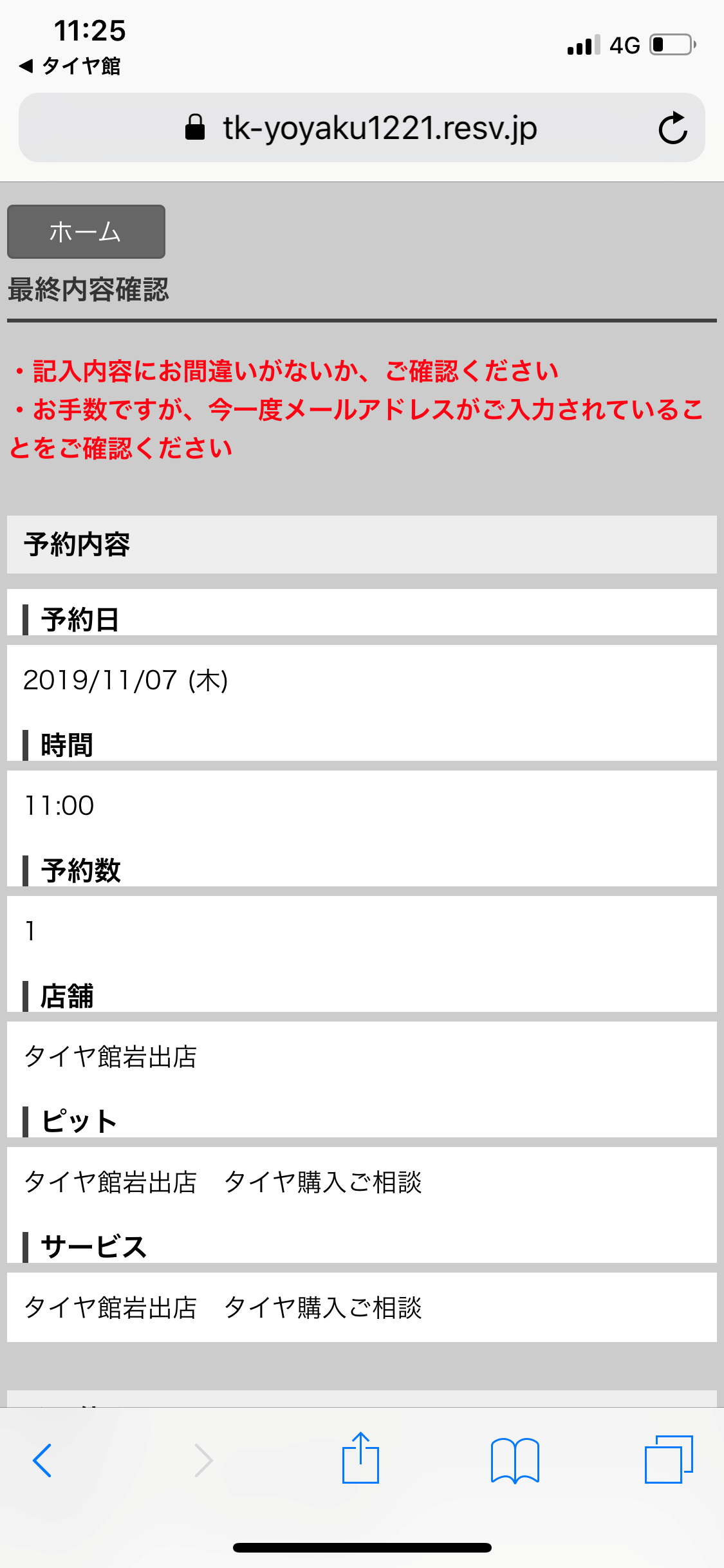Go back to the previous page

click(x=42, y=1460)
